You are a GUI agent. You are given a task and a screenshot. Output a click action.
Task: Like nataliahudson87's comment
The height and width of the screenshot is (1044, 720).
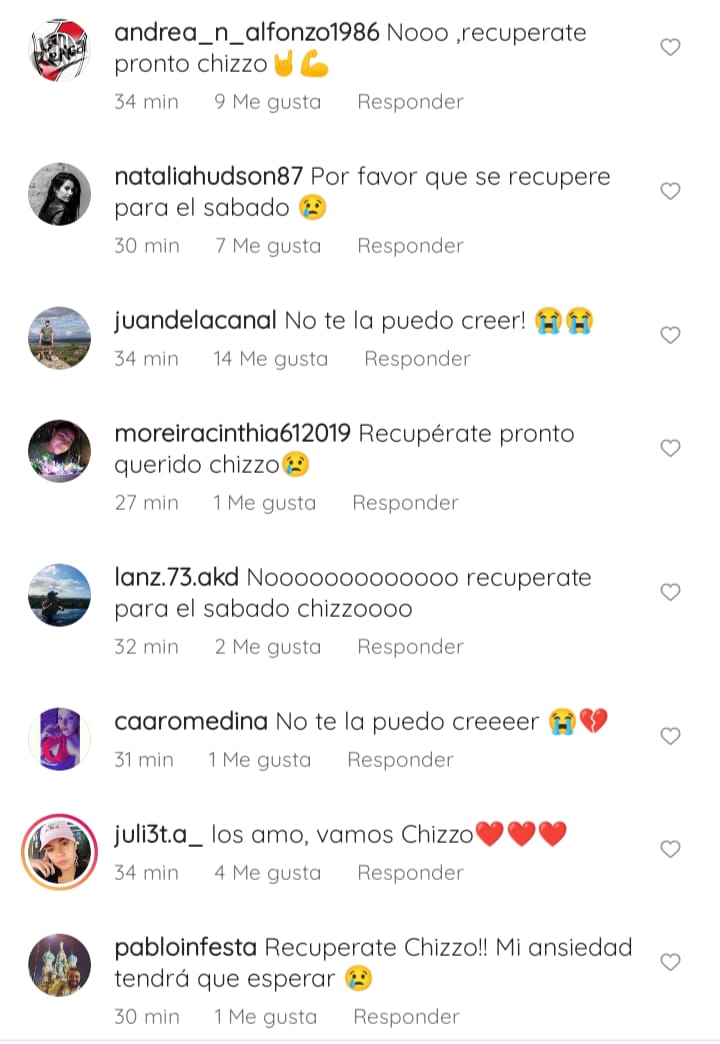[x=671, y=191]
